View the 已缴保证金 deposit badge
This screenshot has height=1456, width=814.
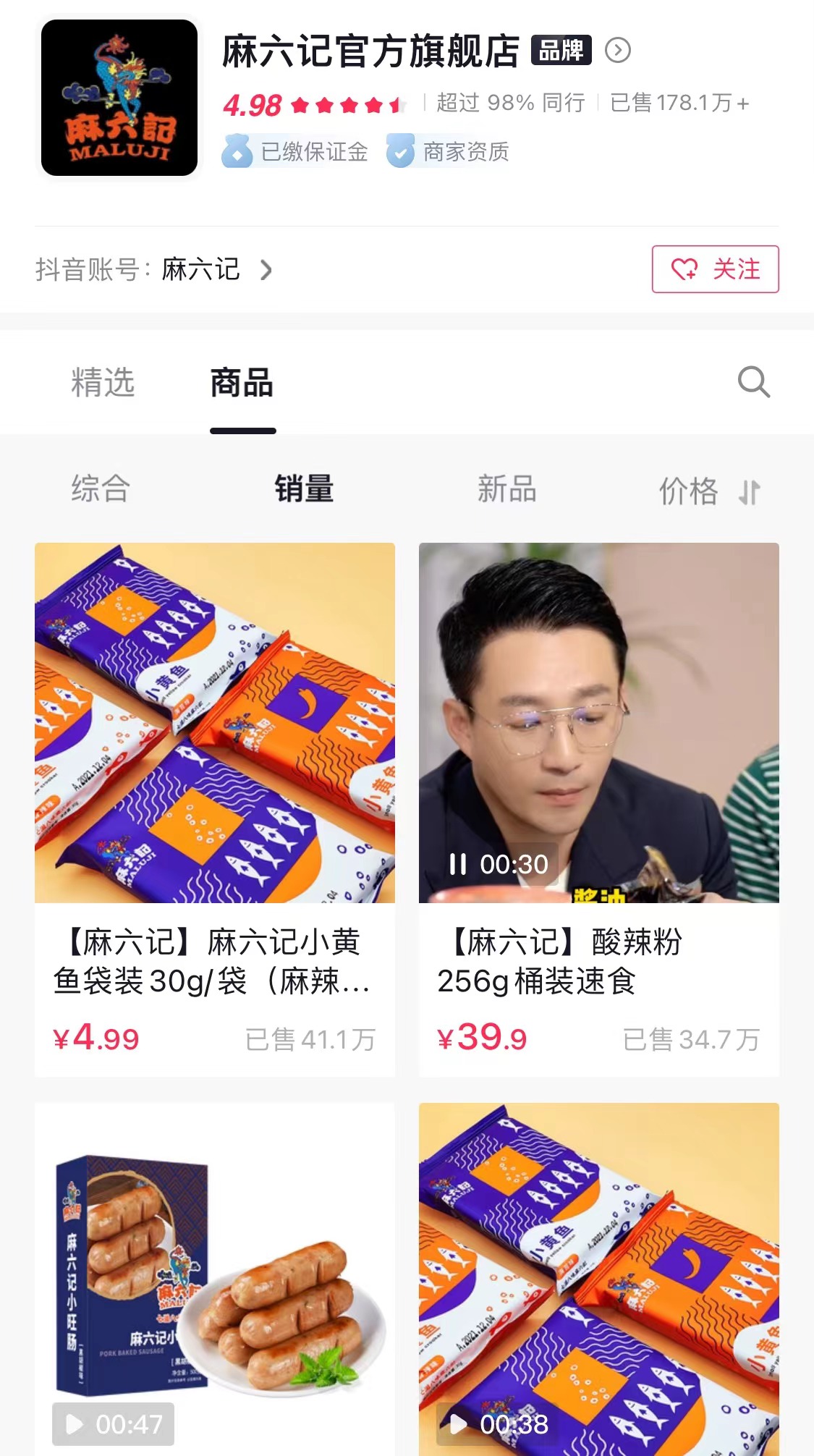[x=295, y=151]
